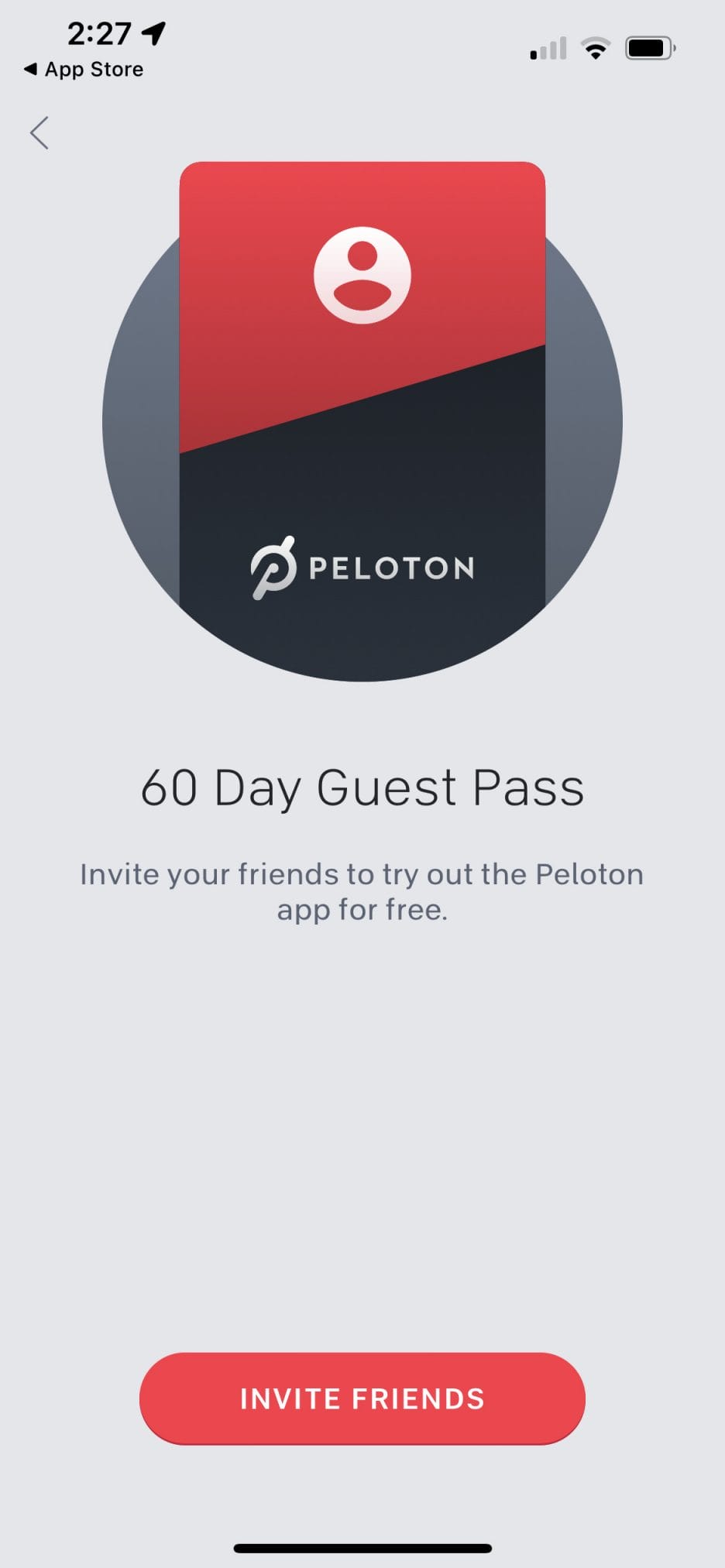Return to the App Store
725x1568 pixels.
[x=84, y=70]
